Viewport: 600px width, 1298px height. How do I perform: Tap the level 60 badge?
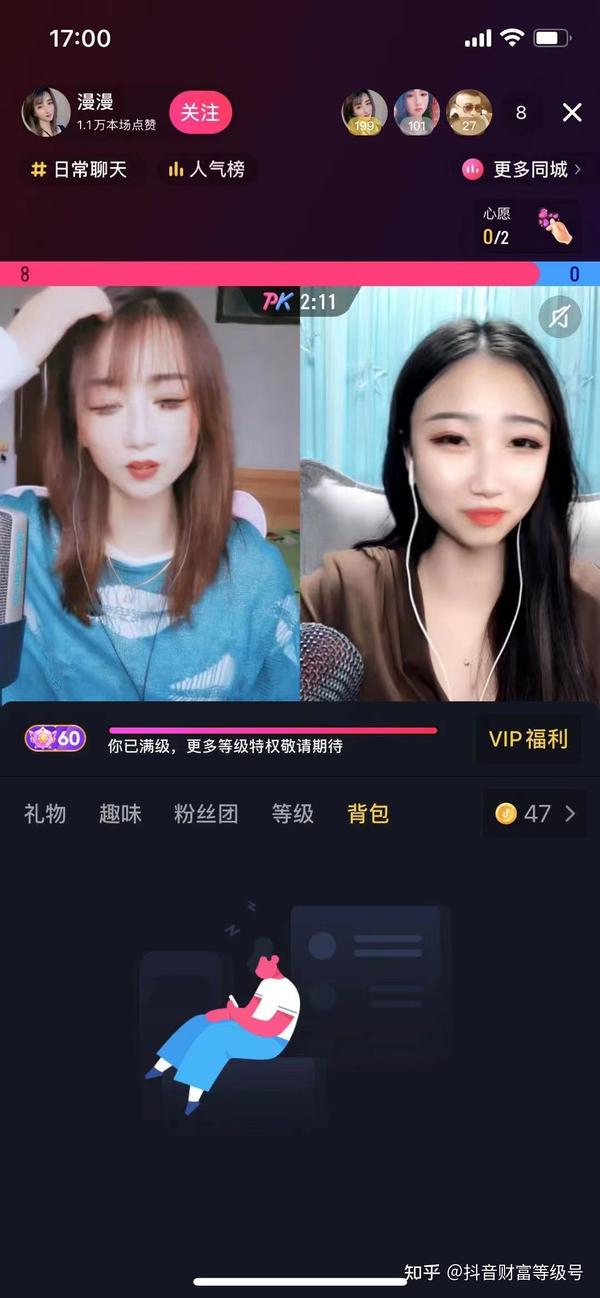pos(55,739)
